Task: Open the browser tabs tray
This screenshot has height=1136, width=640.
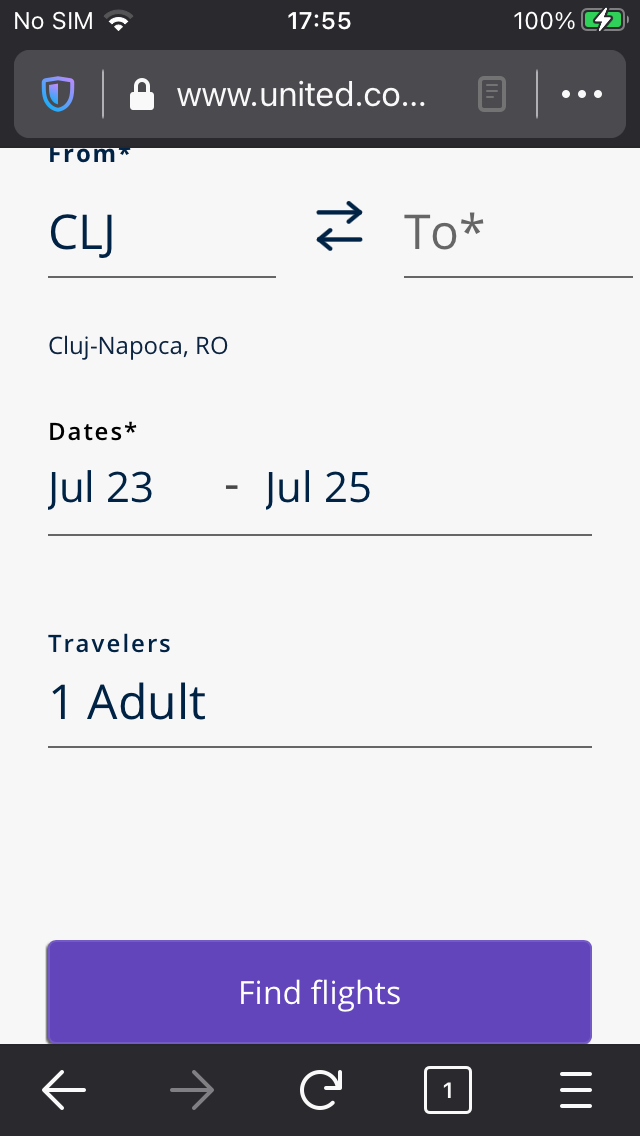Action: click(x=447, y=1090)
